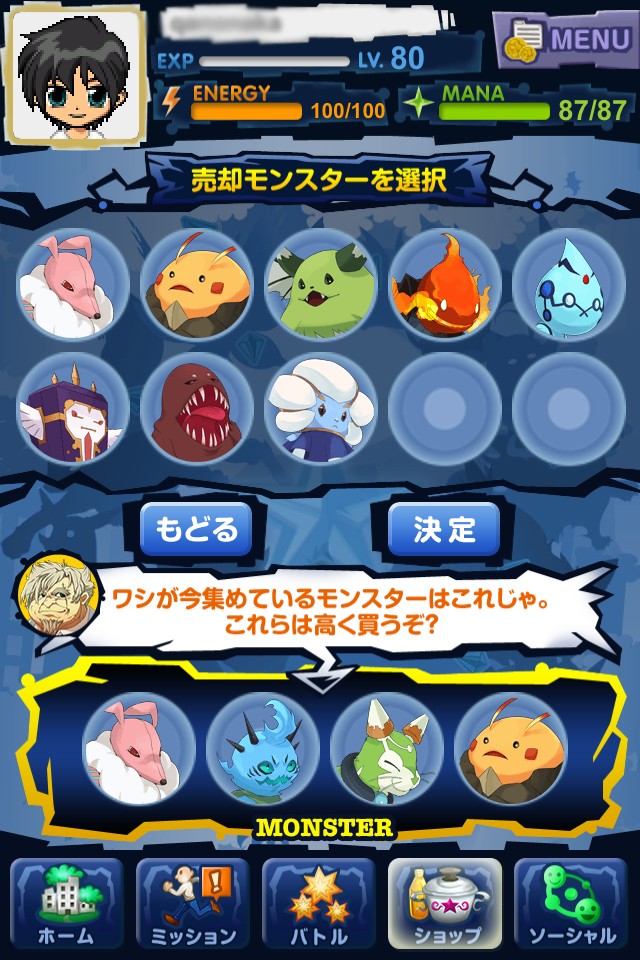Select the pink rabbit monster in sell grid
The image size is (640, 960).
72,283
